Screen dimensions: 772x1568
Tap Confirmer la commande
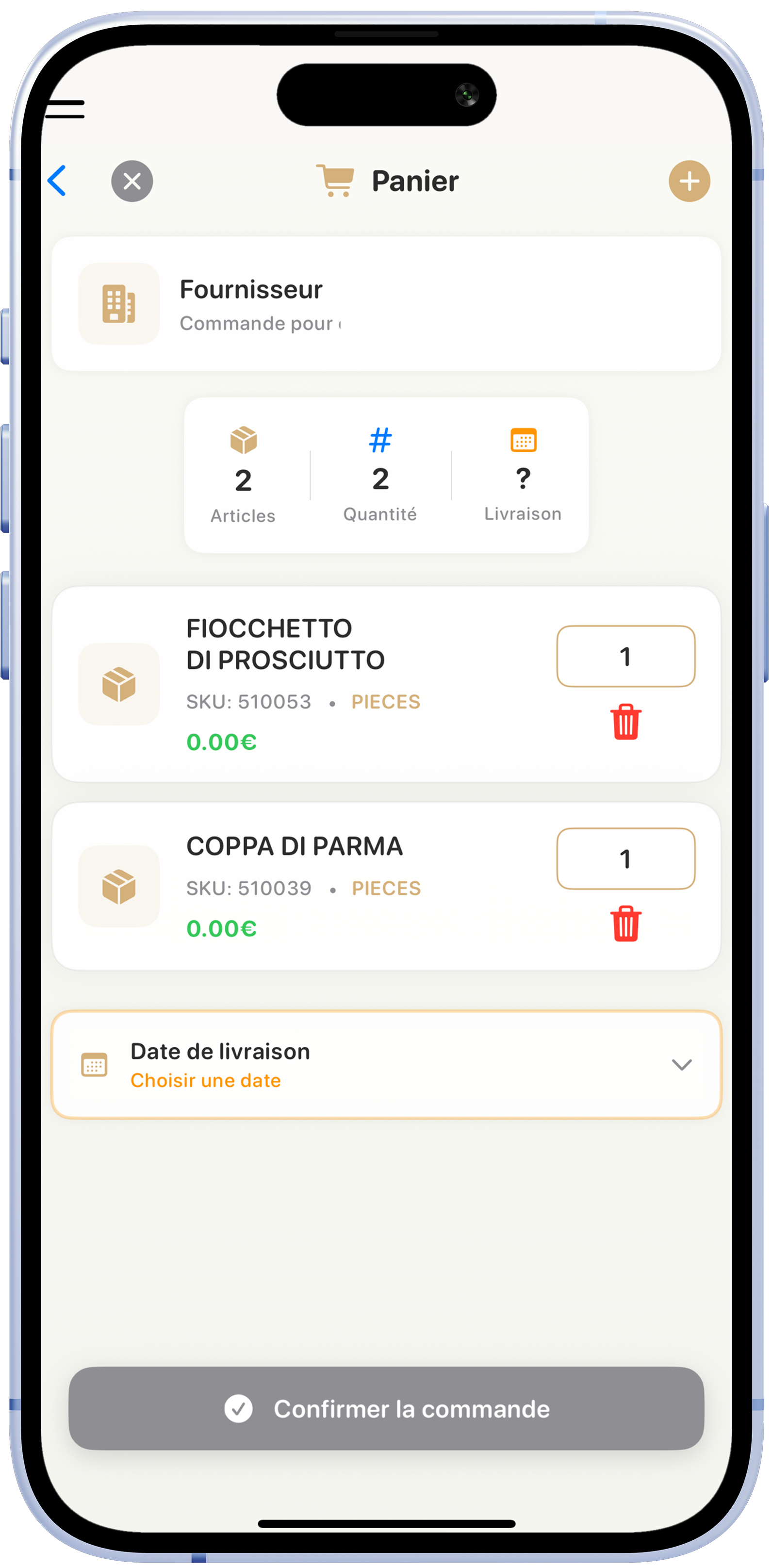click(x=386, y=1408)
